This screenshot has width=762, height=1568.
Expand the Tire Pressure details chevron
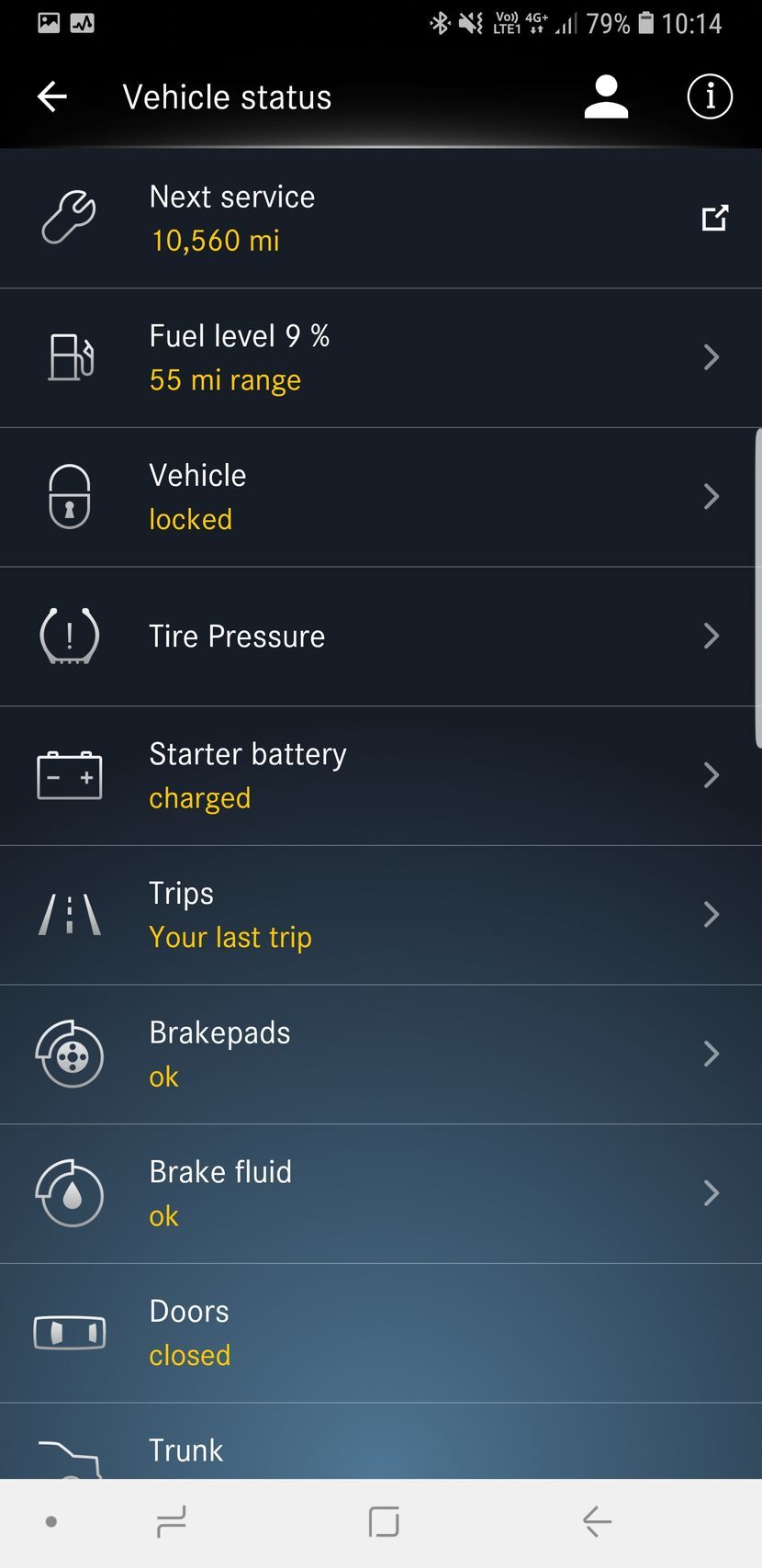(x=712, y=636)
